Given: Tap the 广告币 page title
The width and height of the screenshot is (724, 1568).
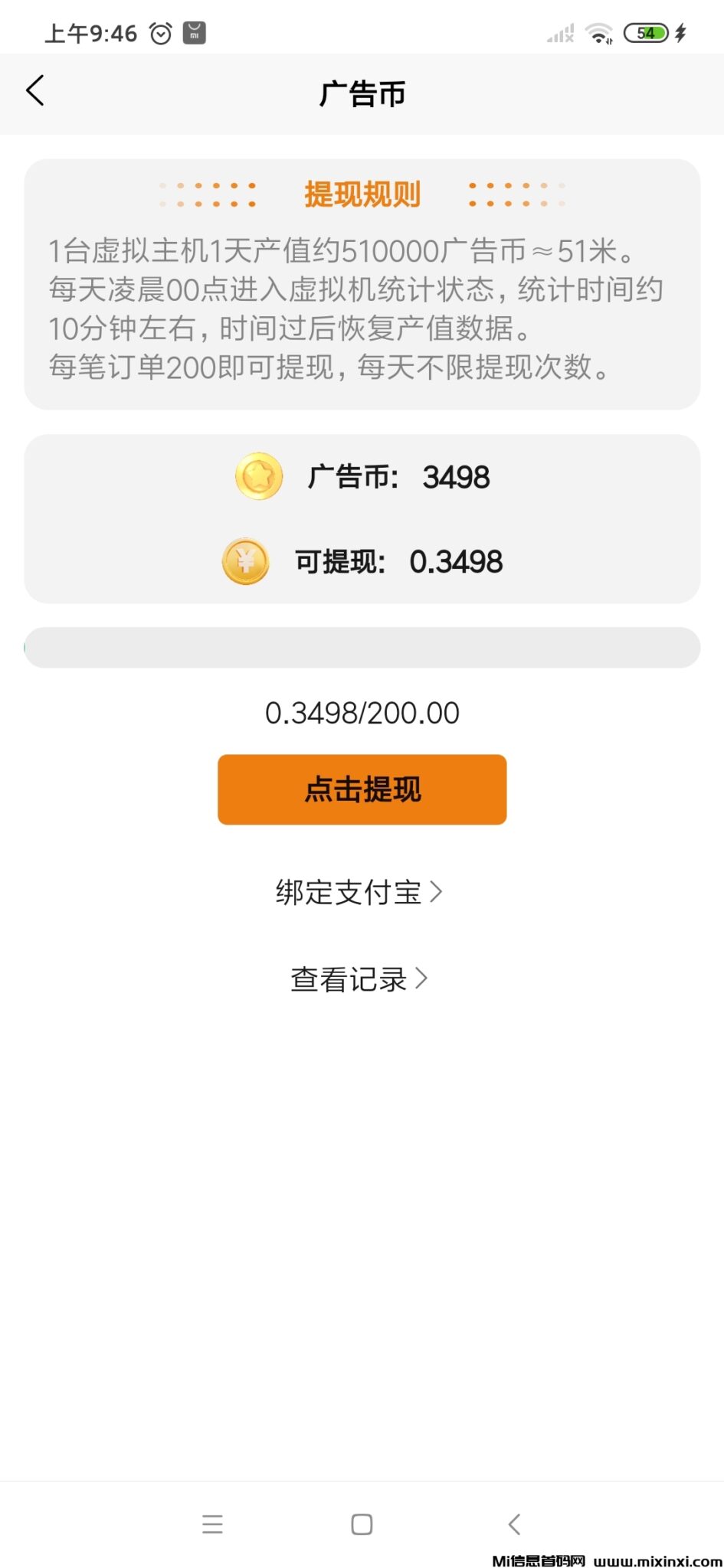Looking at the screenshot, I should [x=362, y=93].
